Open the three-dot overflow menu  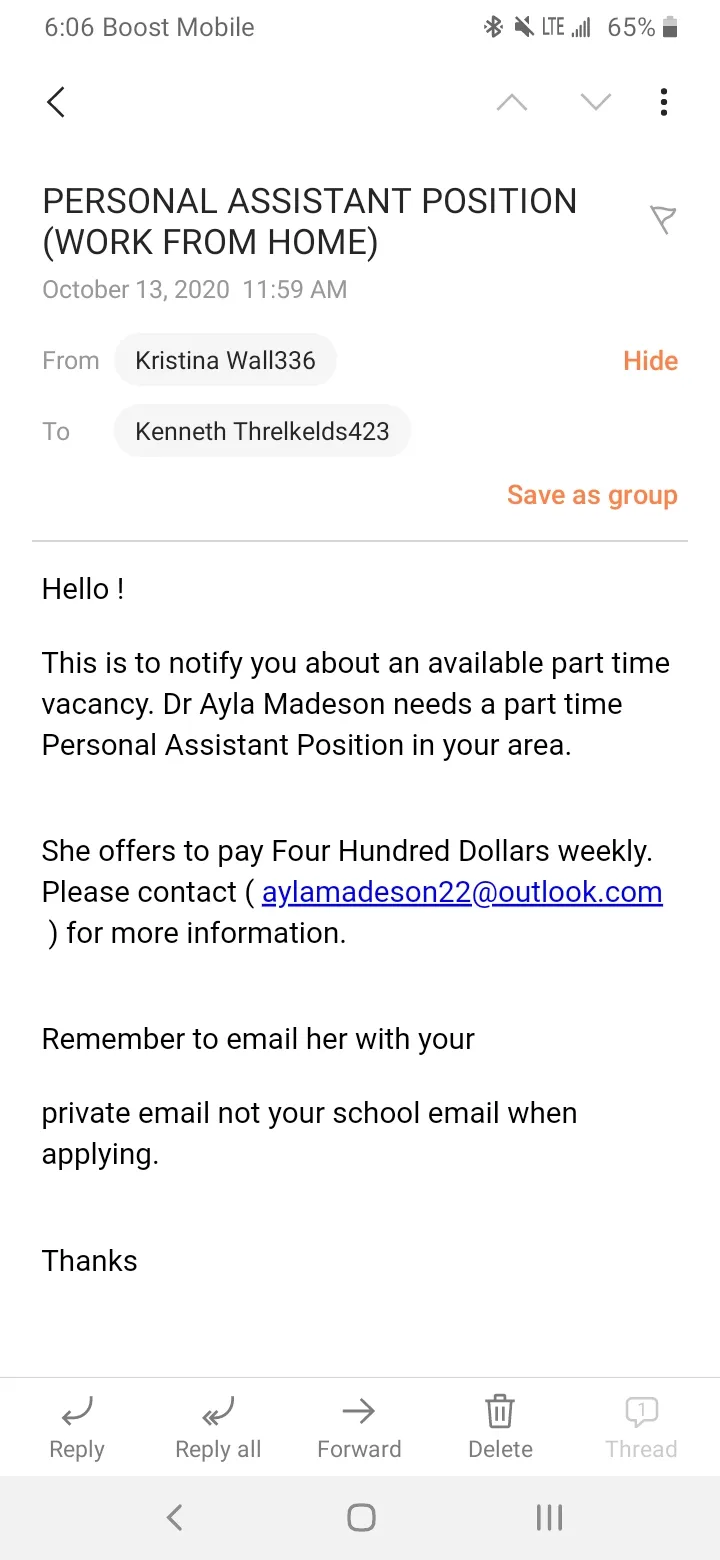coord(664,102)
